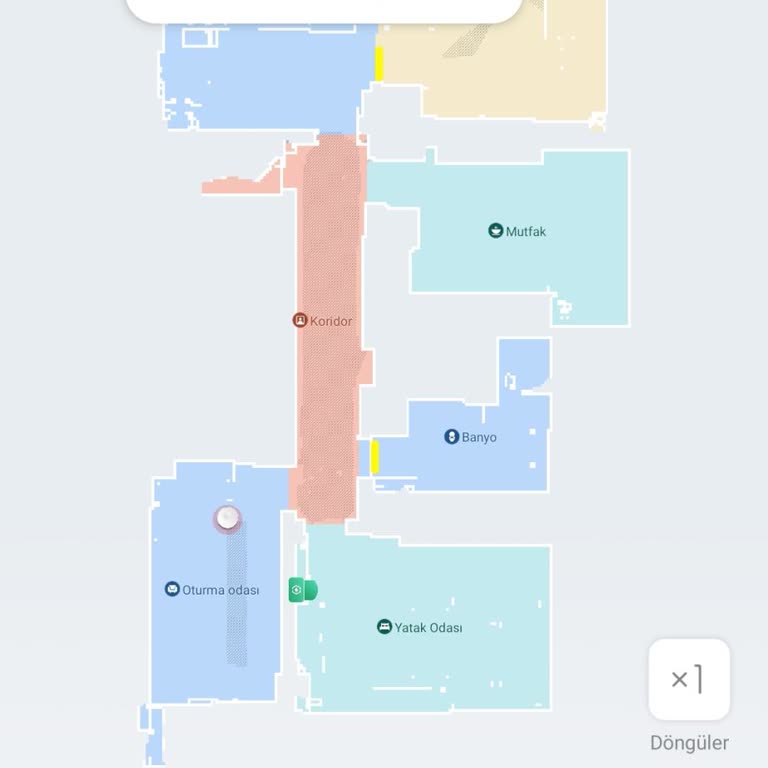
Task: Change cleaning cycles with the ×1 button
Action: tap(689, 680)
